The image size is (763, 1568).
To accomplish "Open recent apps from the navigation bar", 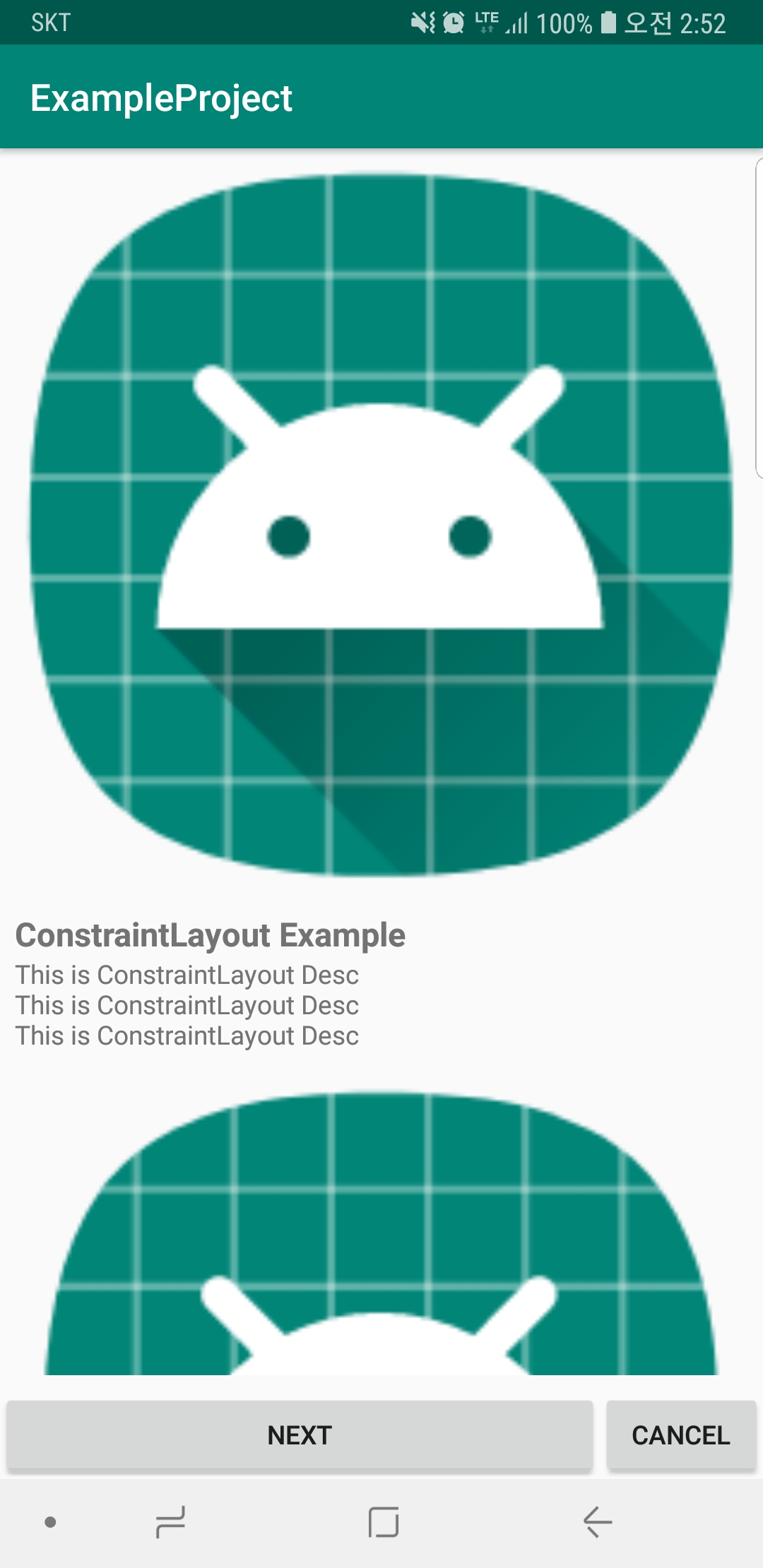I will click(170, 1521).
